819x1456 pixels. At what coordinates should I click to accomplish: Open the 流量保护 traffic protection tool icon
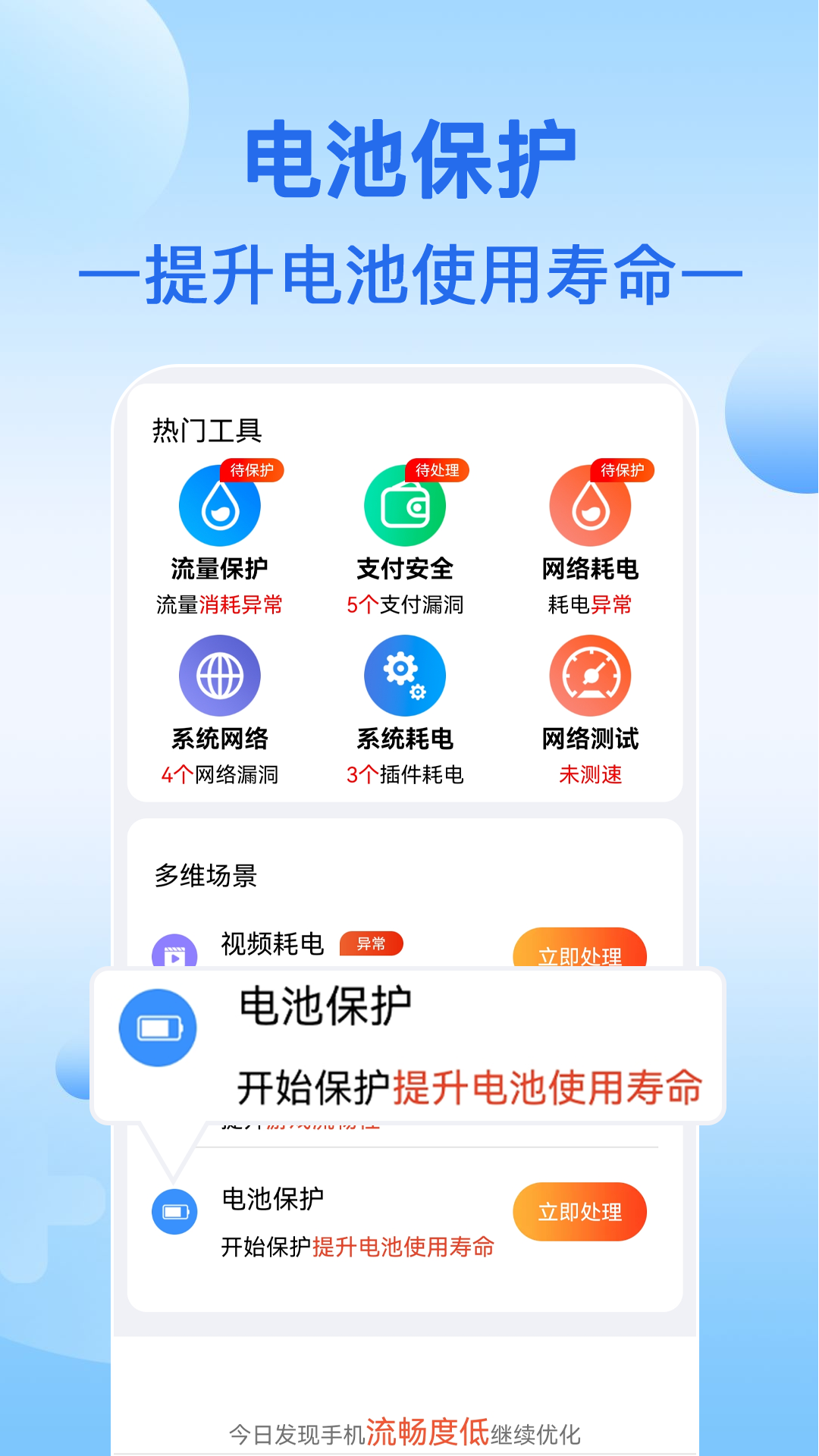(219, 506)
